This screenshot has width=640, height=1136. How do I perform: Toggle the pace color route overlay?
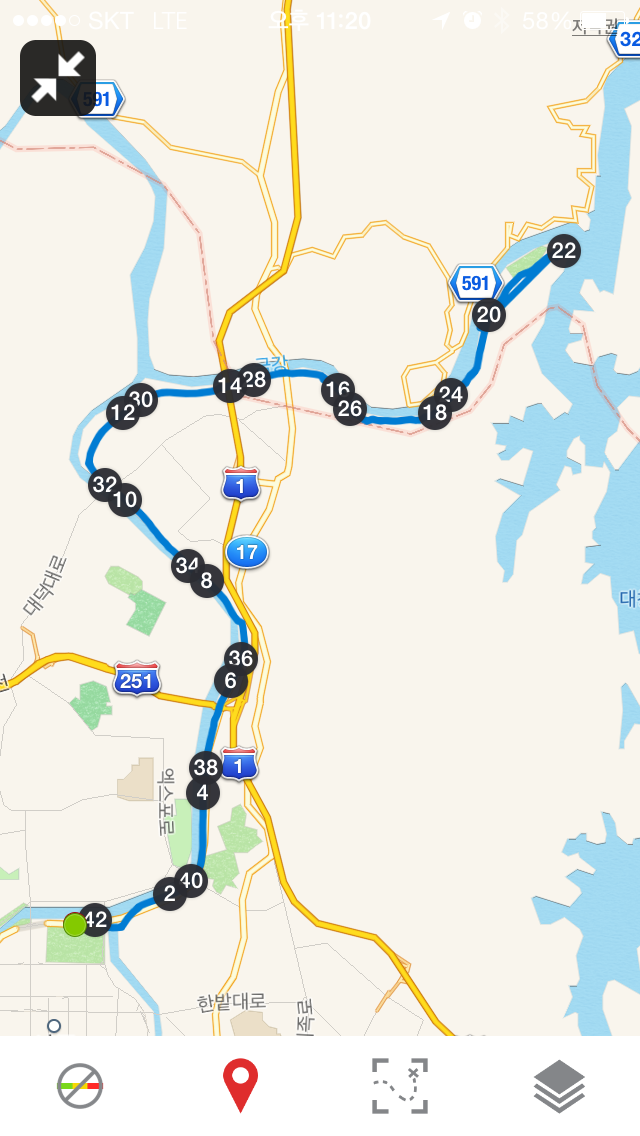click(x=80, y=1085)
